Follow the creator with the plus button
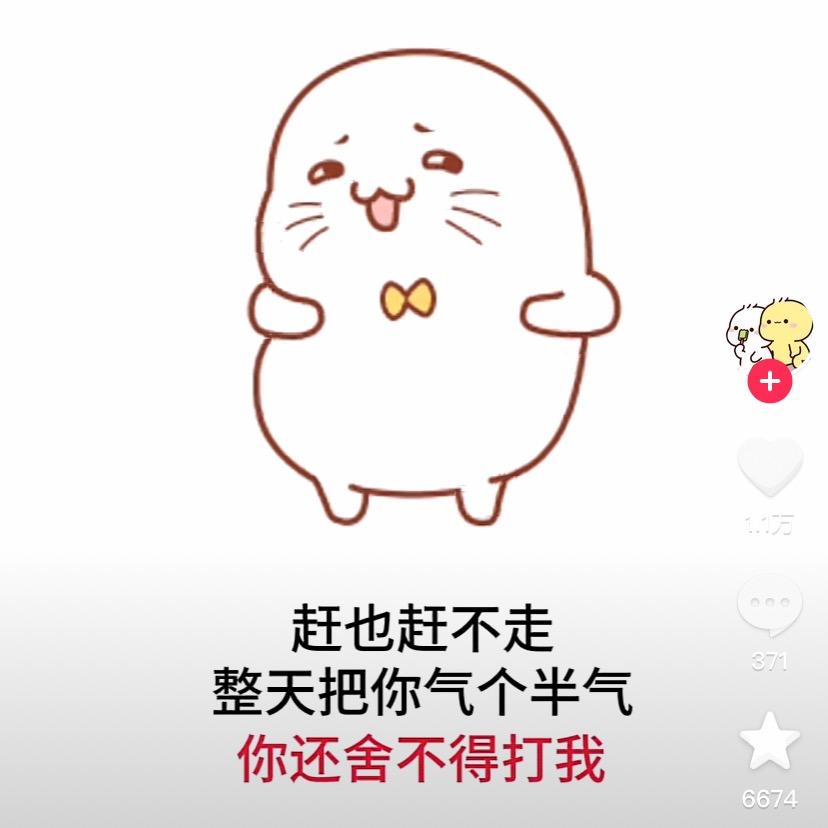The width and height of the screenshot is (828, 828). tap(769, 382)
